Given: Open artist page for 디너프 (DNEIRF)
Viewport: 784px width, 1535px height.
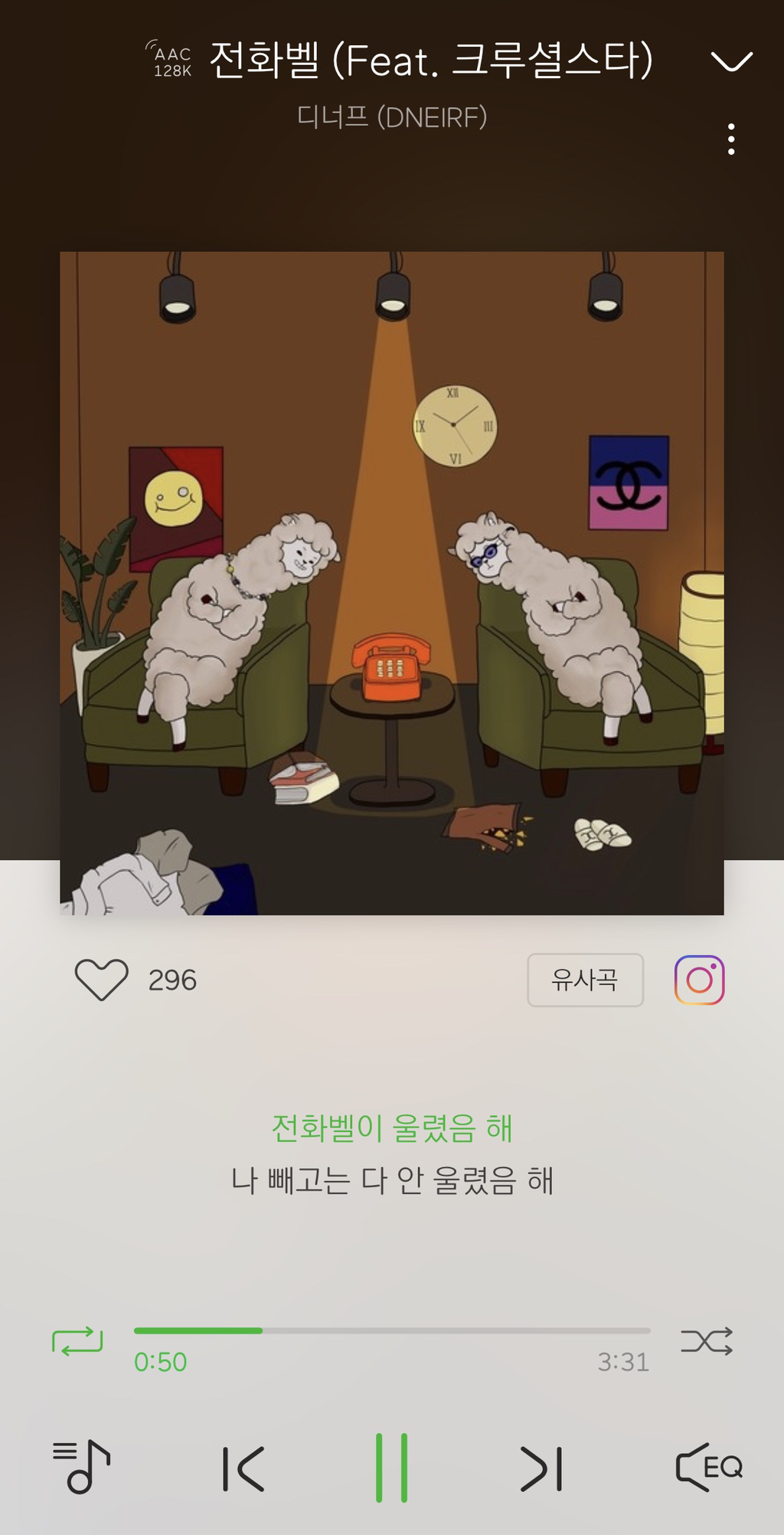Looking at the screenshot, I should 392,117.
